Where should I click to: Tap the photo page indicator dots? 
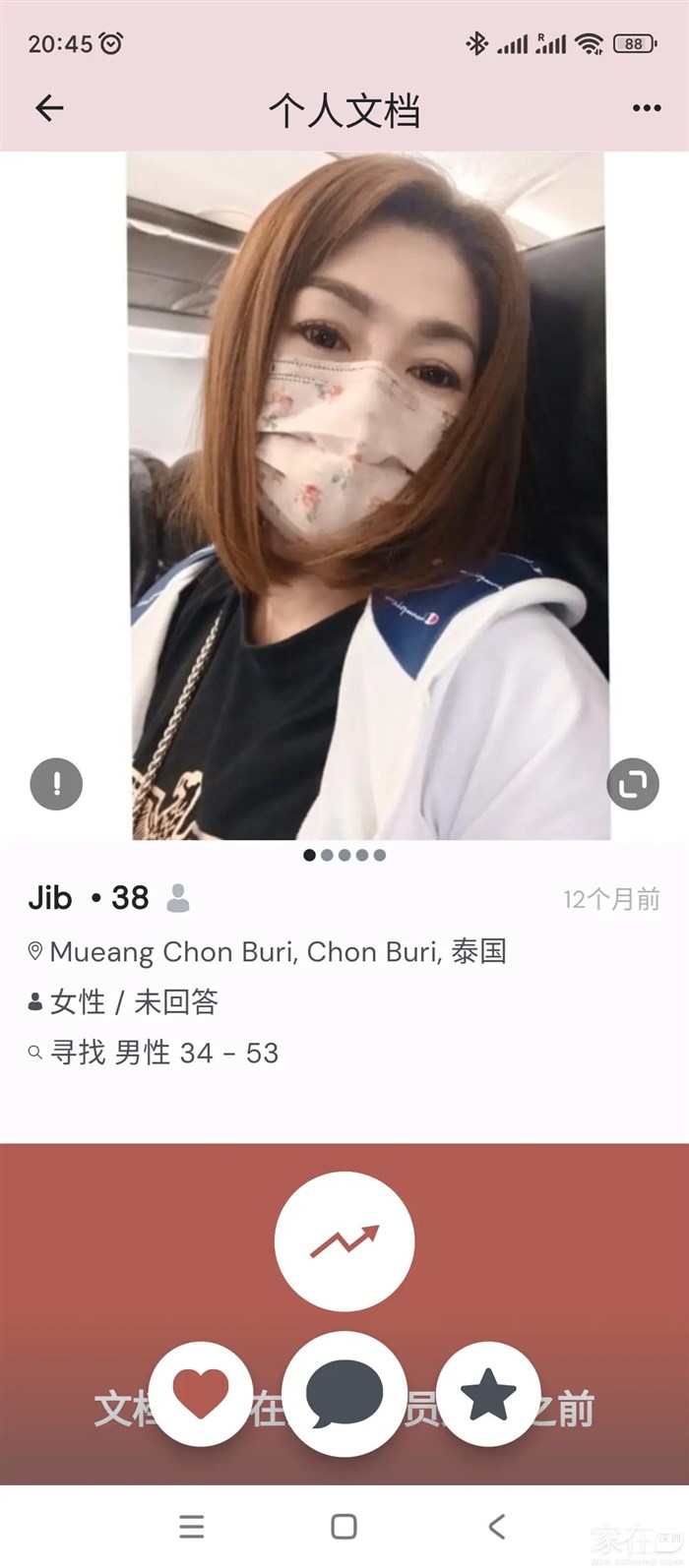pyautogui.click(x=344, y=855)
